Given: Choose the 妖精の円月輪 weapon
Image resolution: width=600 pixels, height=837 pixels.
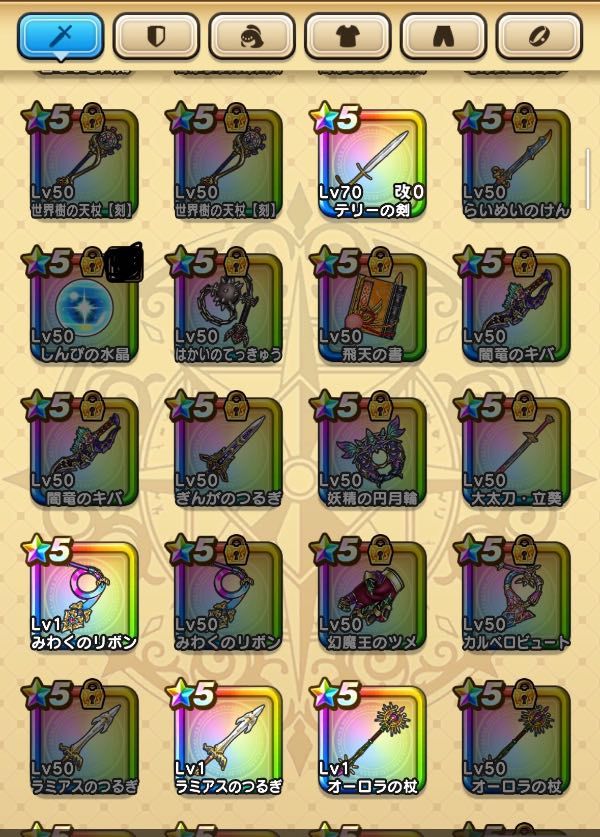Looking at the screenshot, I should [x=370, y=450].
